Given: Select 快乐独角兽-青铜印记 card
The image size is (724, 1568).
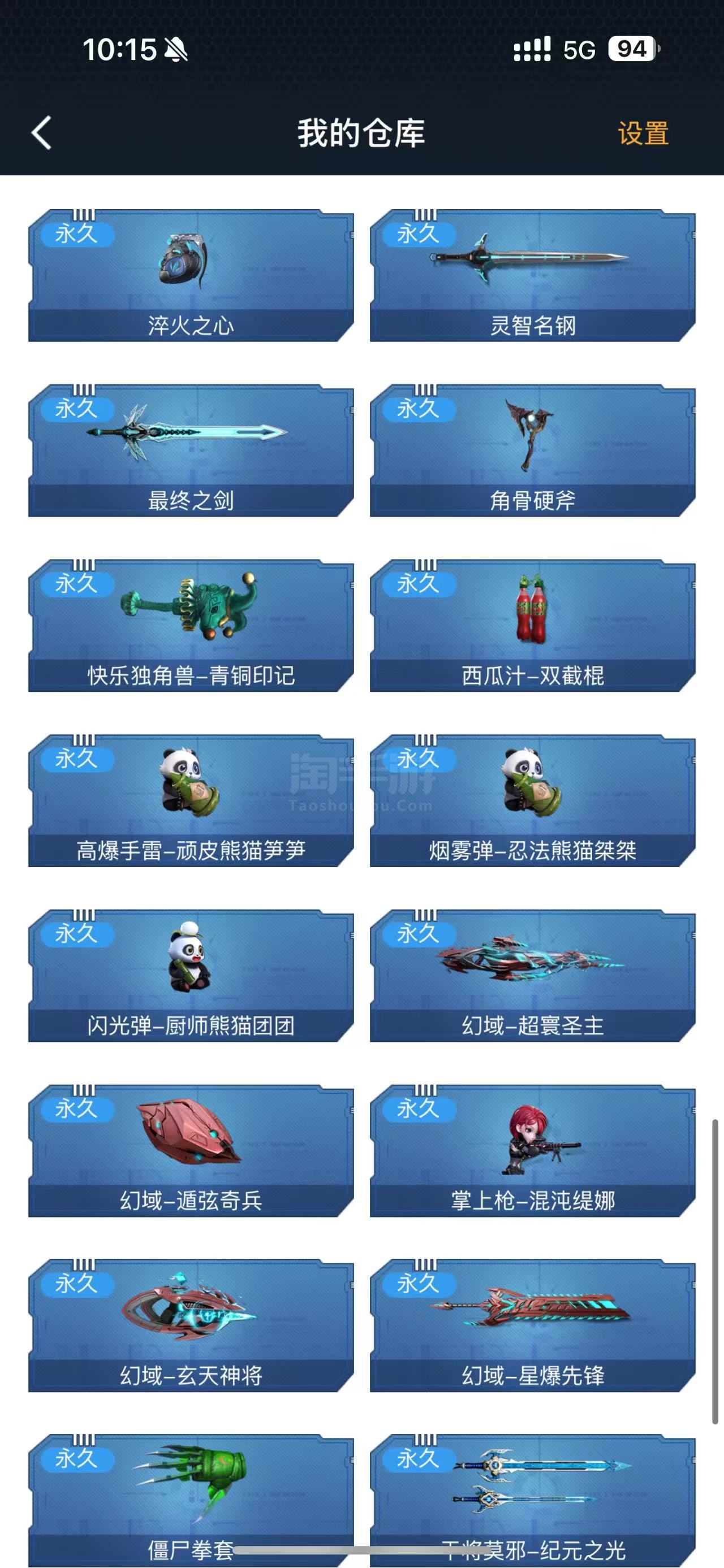Looking at the screenshot, I should pyautogui.click(x=191, y=626).
